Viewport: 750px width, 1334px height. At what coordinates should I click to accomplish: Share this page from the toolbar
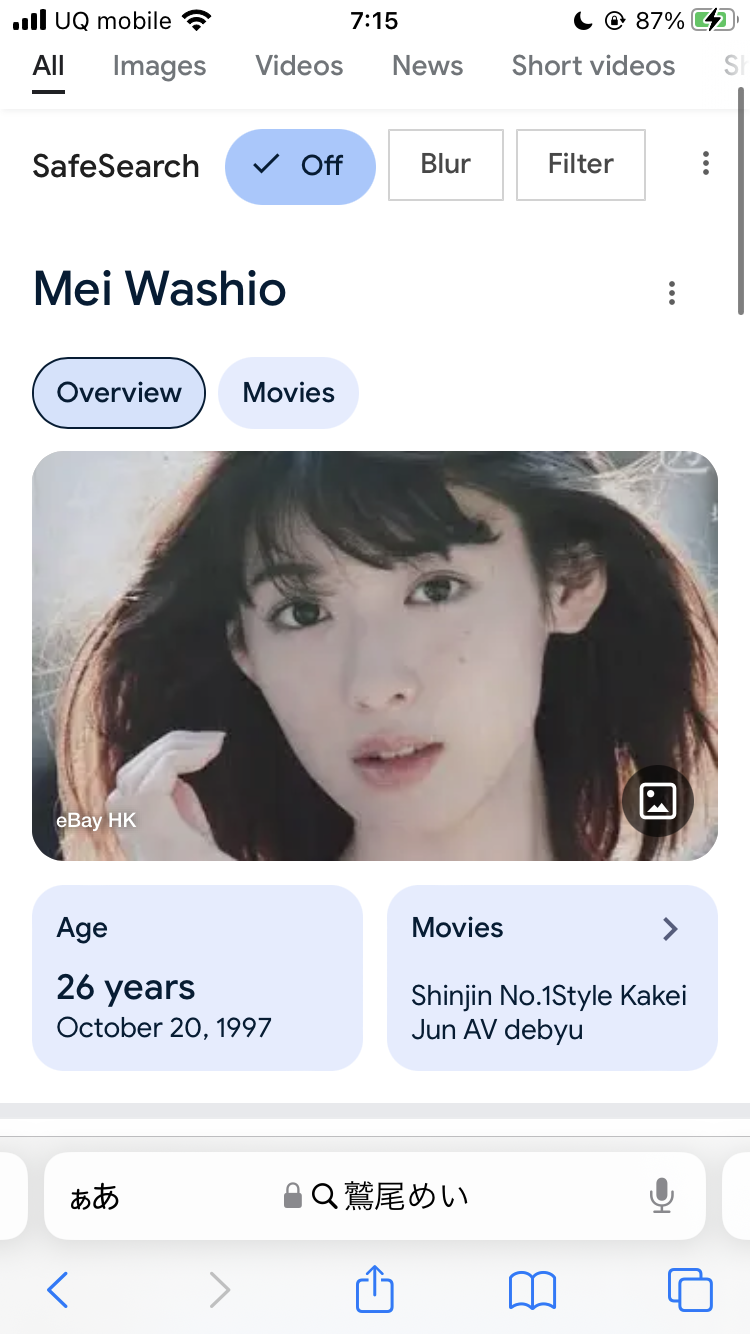click(x=375, y=1290)
